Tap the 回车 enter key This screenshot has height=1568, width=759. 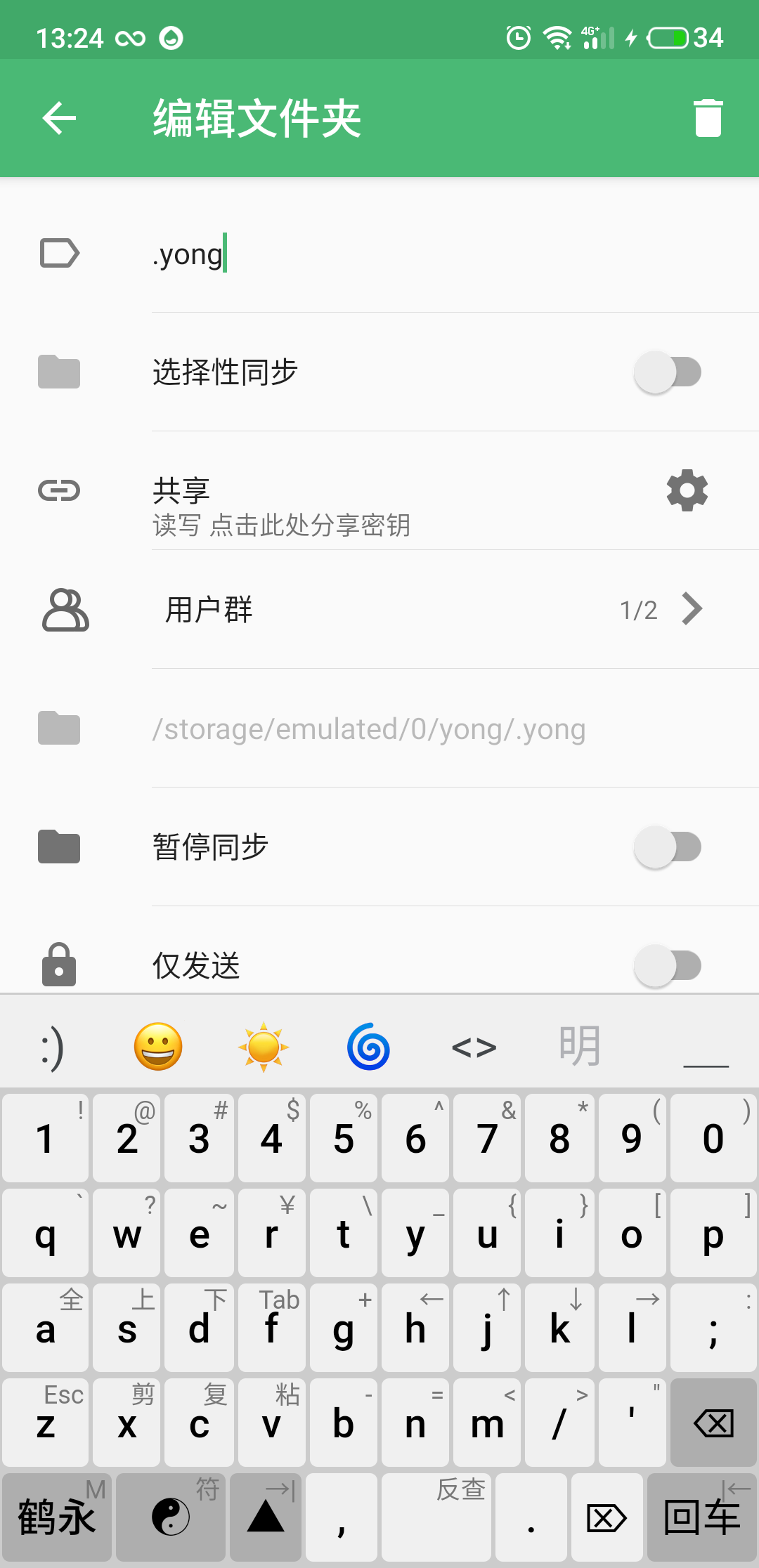[701, 1517]
